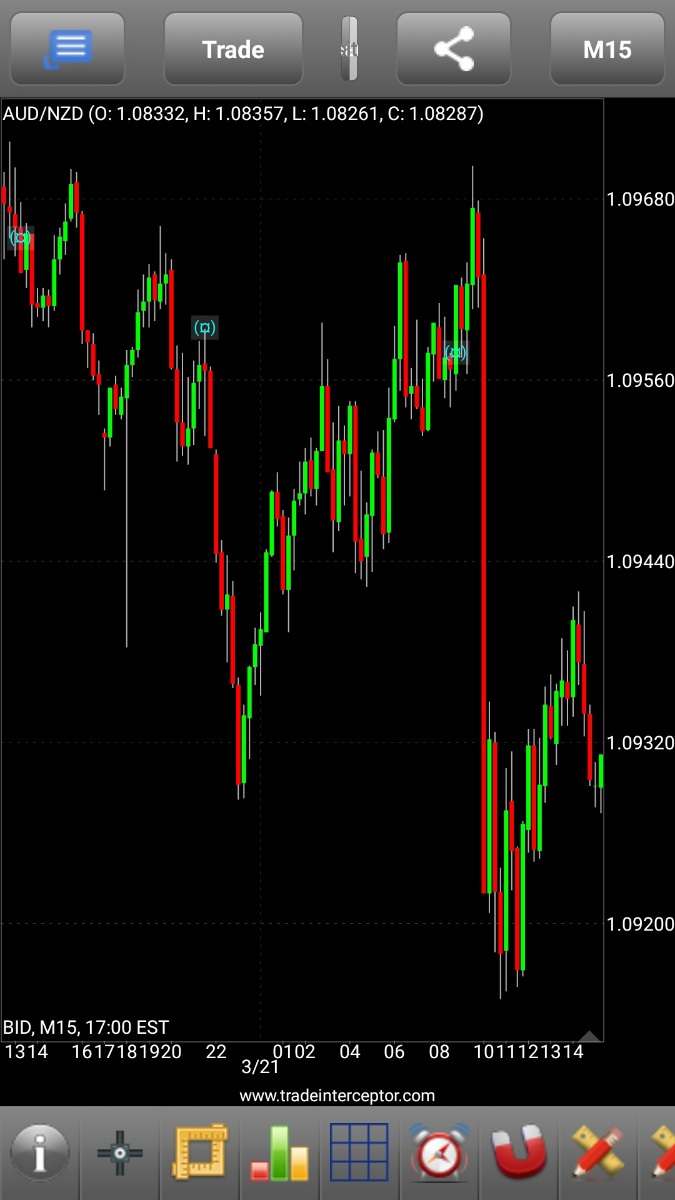Screen dimensions: 675x1200
Task: Set a price alert via alarm clock
Action: [x=440, y=1153]
